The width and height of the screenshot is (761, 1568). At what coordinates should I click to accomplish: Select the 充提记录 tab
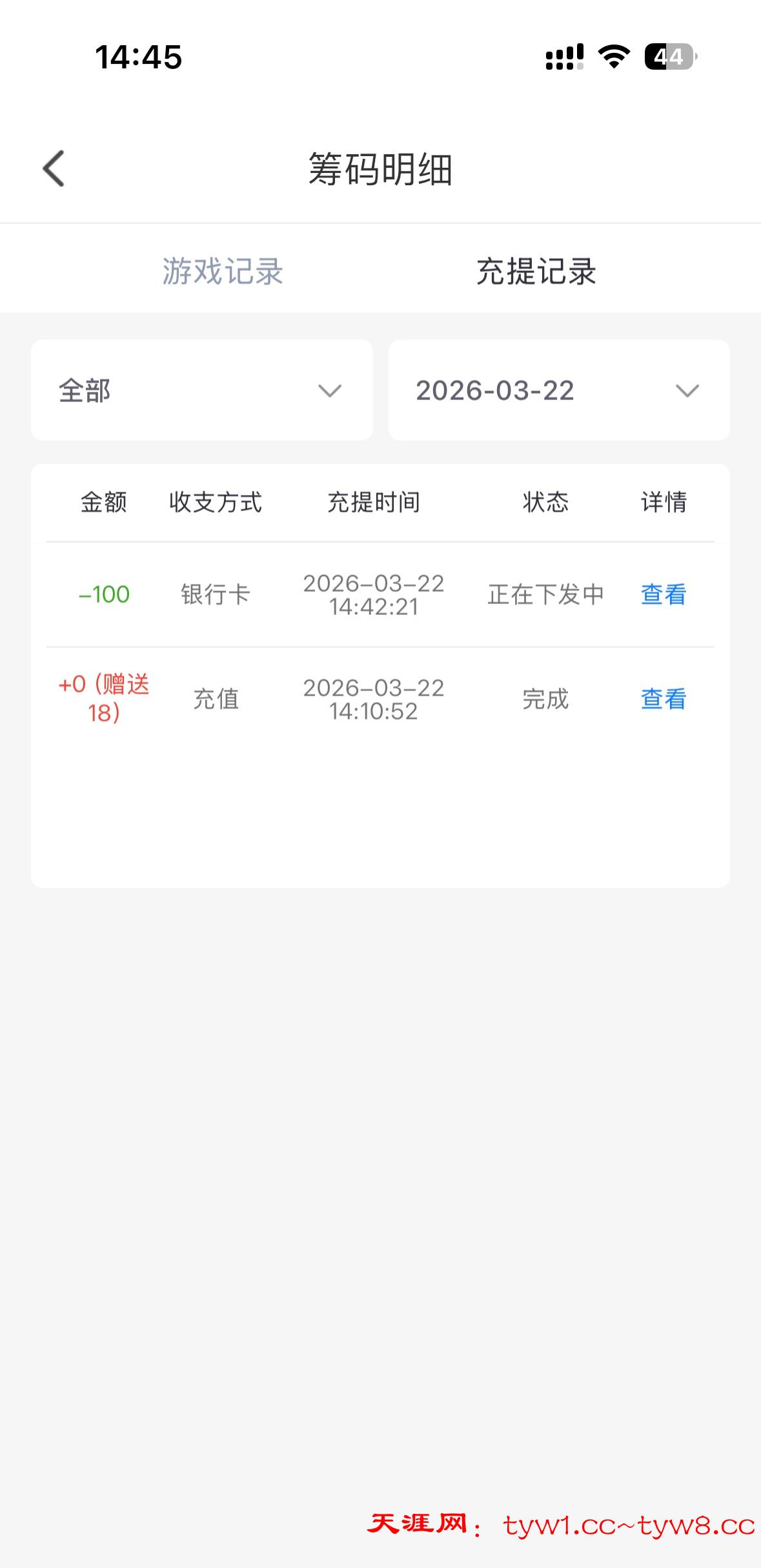click(536, 271)
